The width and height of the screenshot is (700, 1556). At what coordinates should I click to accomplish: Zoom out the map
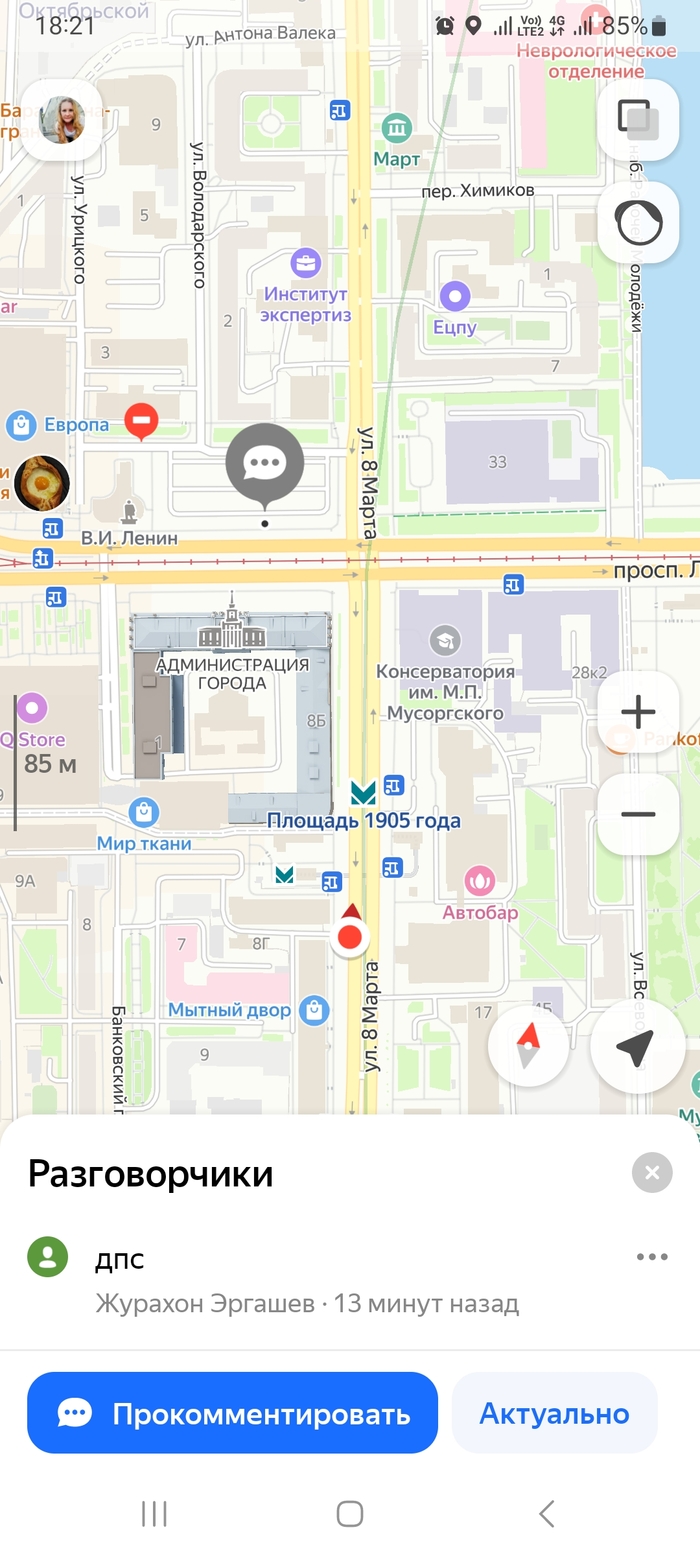[637, 813]
